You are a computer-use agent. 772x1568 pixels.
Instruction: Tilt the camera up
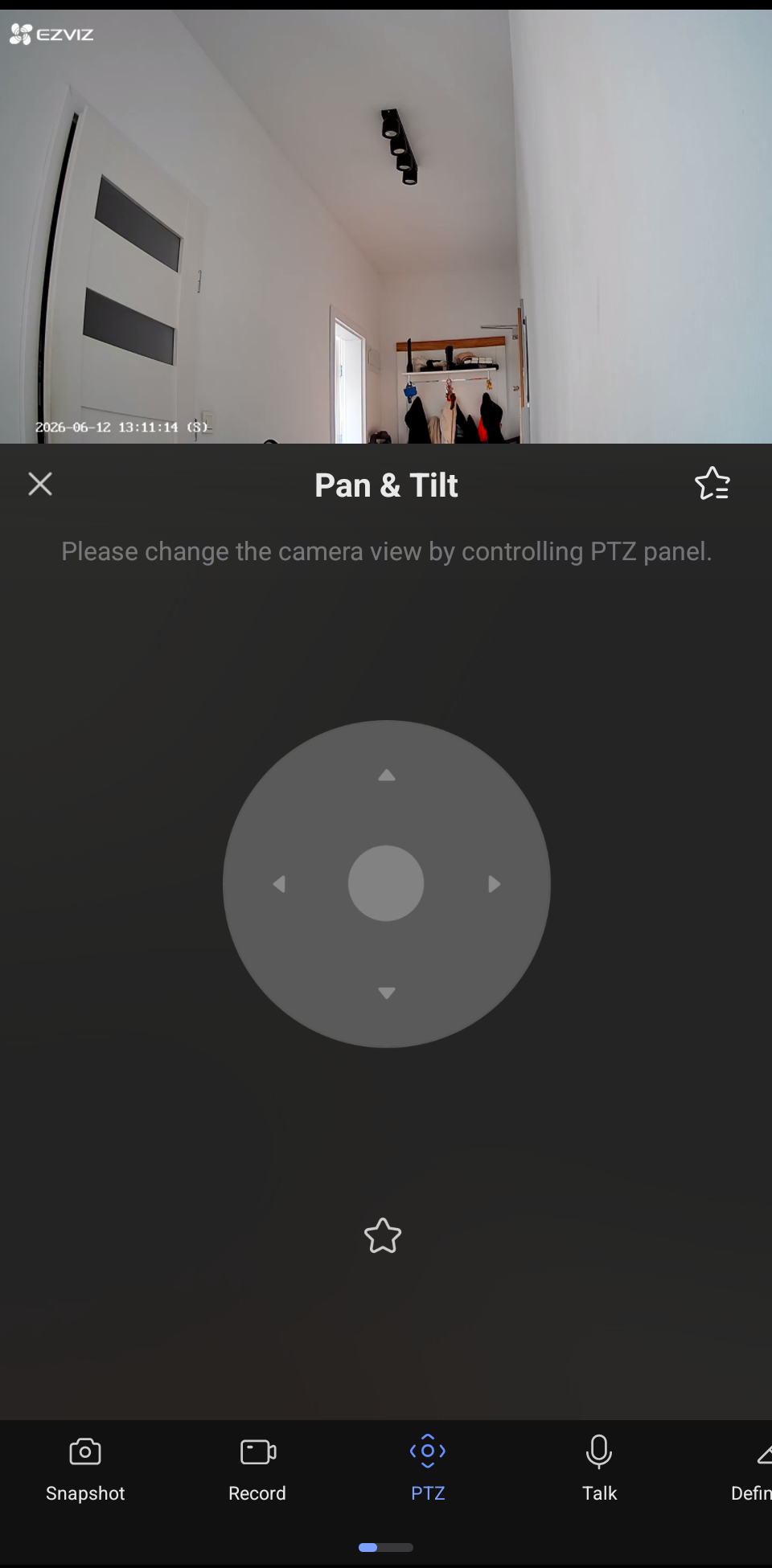point(387,775)
